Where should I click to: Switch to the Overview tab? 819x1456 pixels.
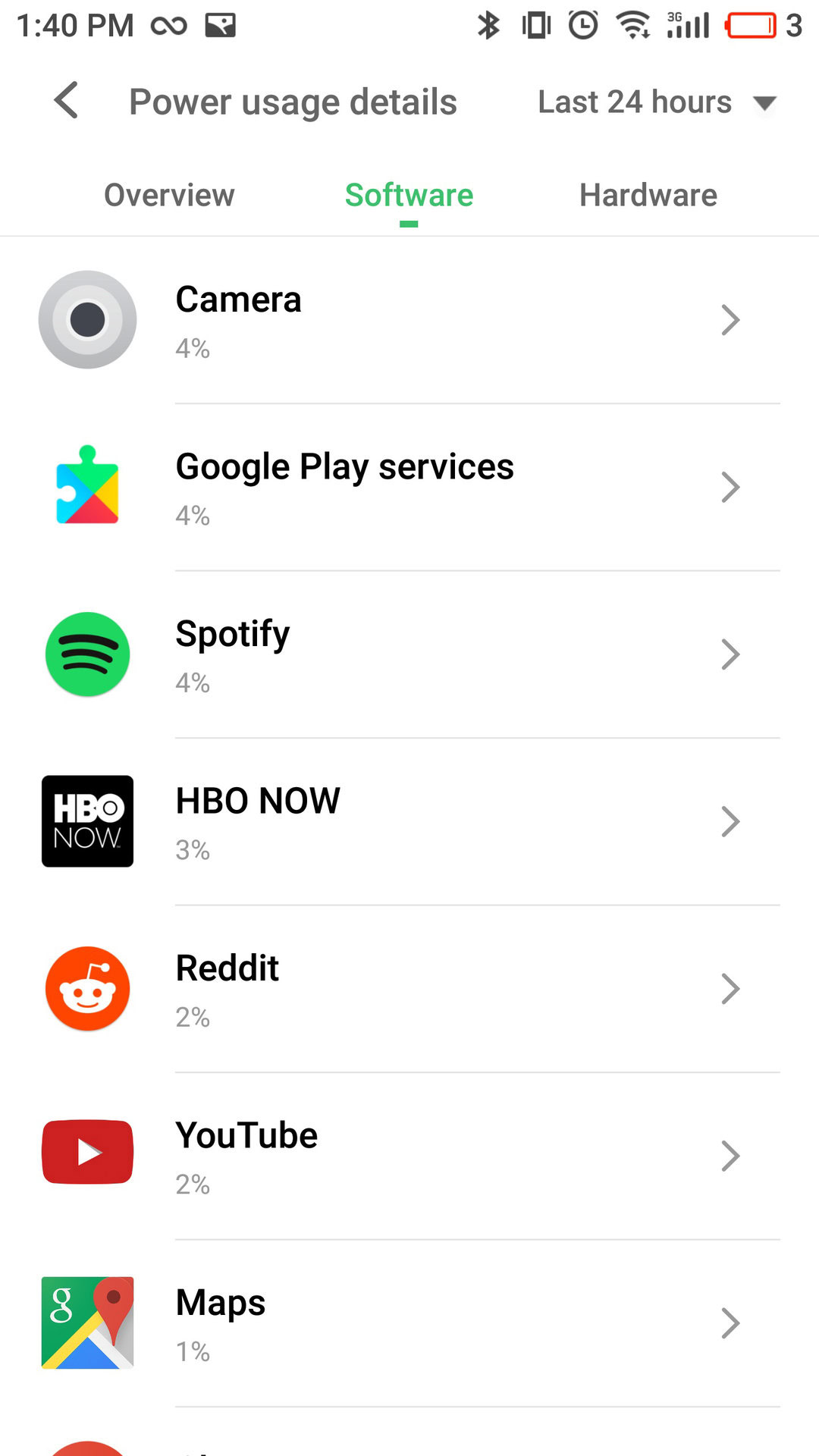pyautogui.click(x=169, y=195)
